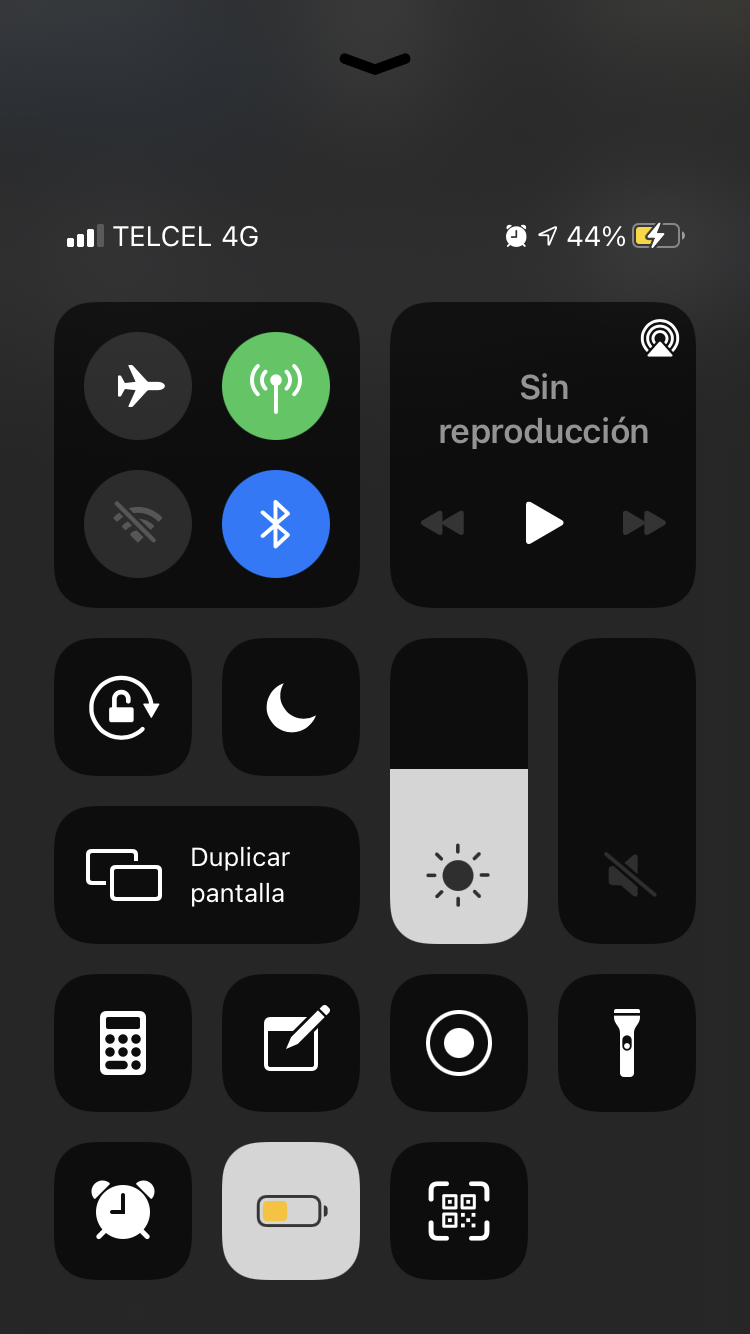Screen dimensions: 750x1334
Task: Enable airplane mode
Action: tap(138, 386)
